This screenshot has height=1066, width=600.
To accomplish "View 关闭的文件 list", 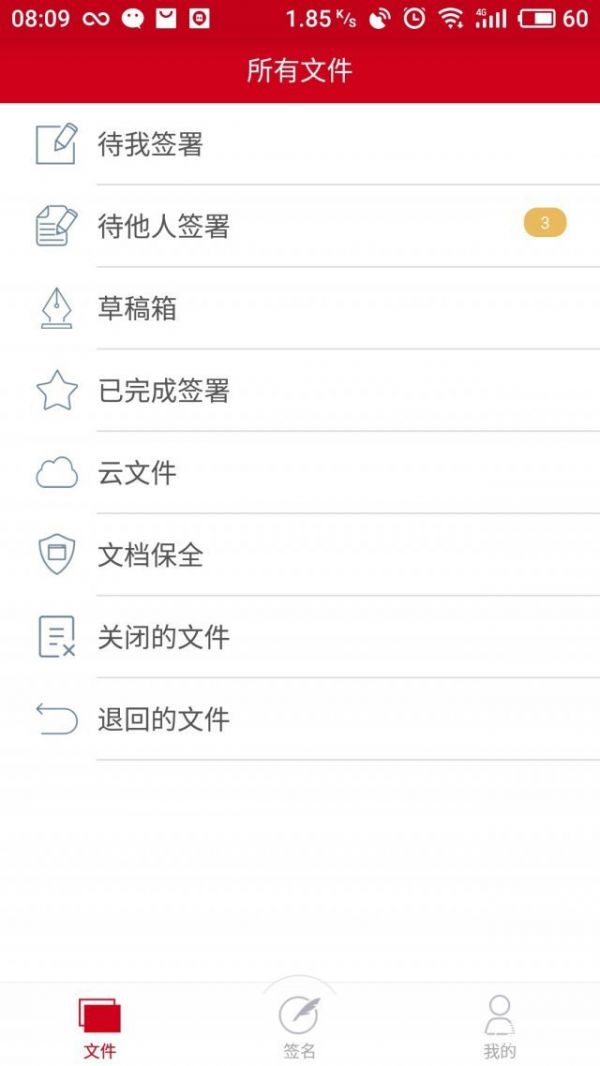I will click(x=300, y=637).
